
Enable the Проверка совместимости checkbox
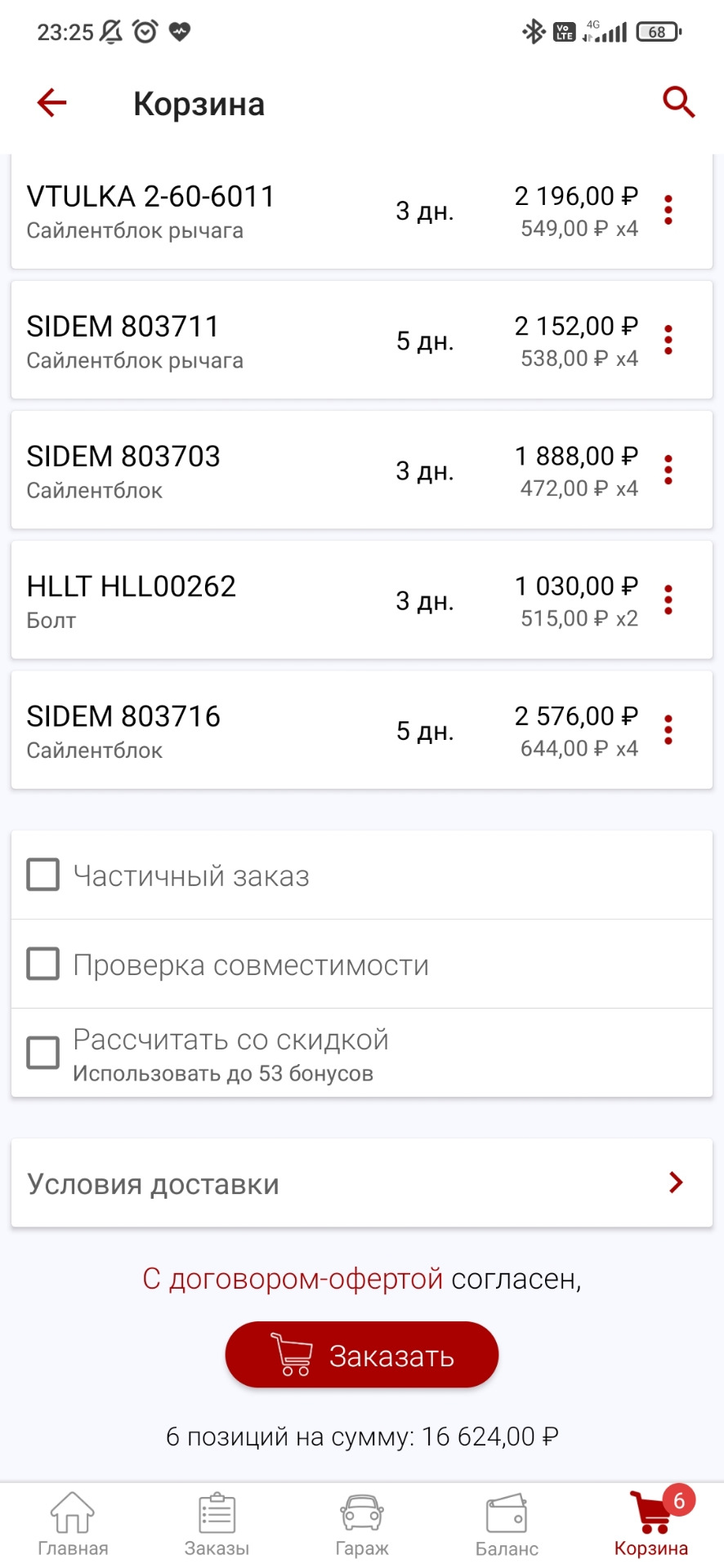[42, 963]
